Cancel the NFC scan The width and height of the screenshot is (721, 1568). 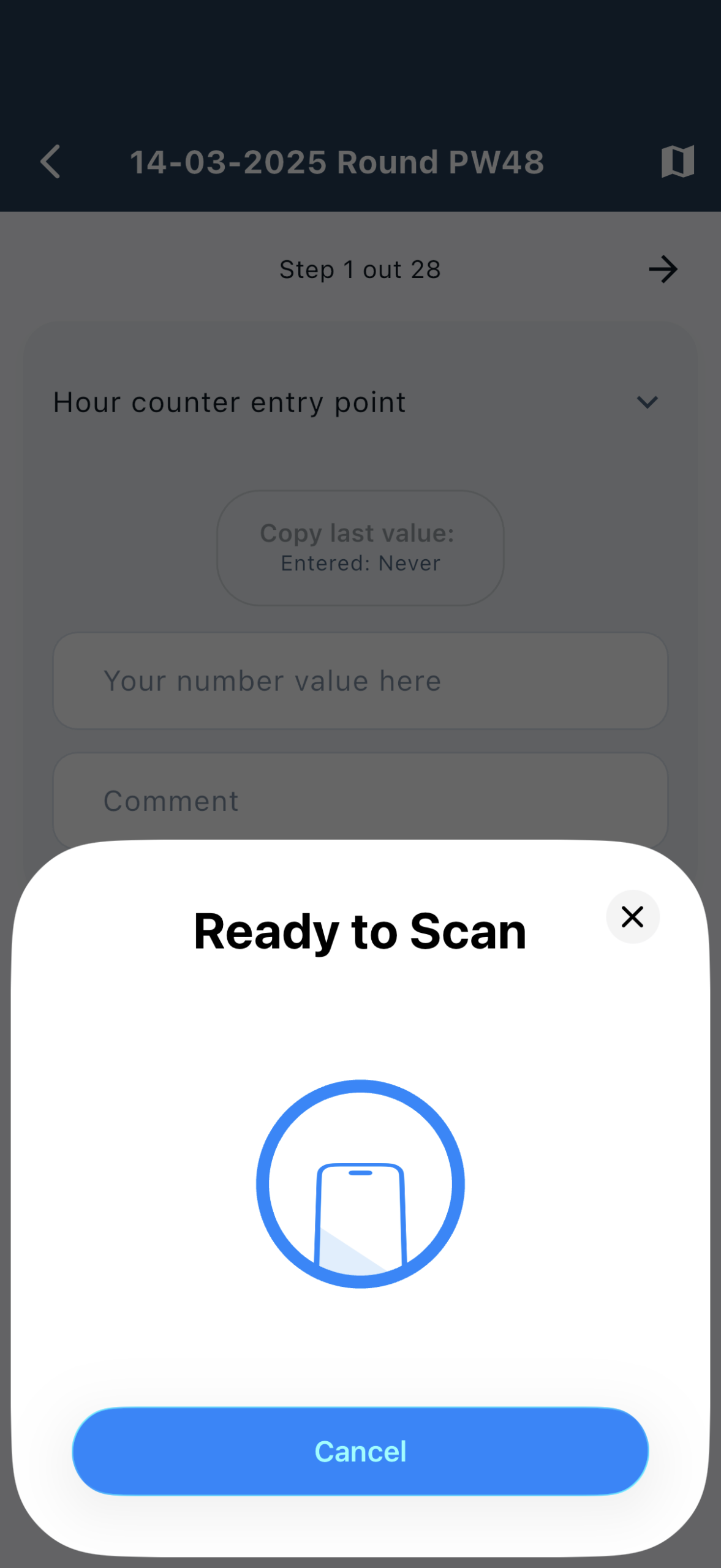pos(360,1451)
